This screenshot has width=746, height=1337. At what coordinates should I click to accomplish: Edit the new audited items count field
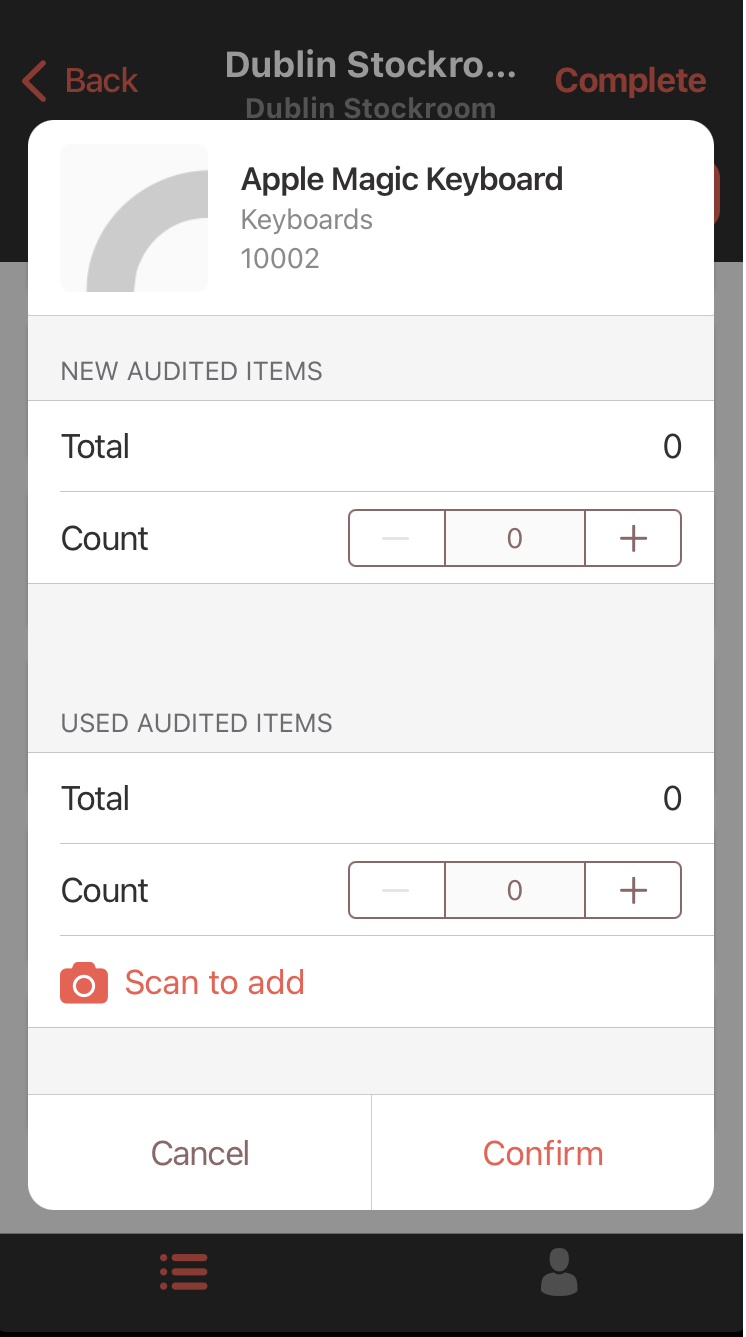514,538
